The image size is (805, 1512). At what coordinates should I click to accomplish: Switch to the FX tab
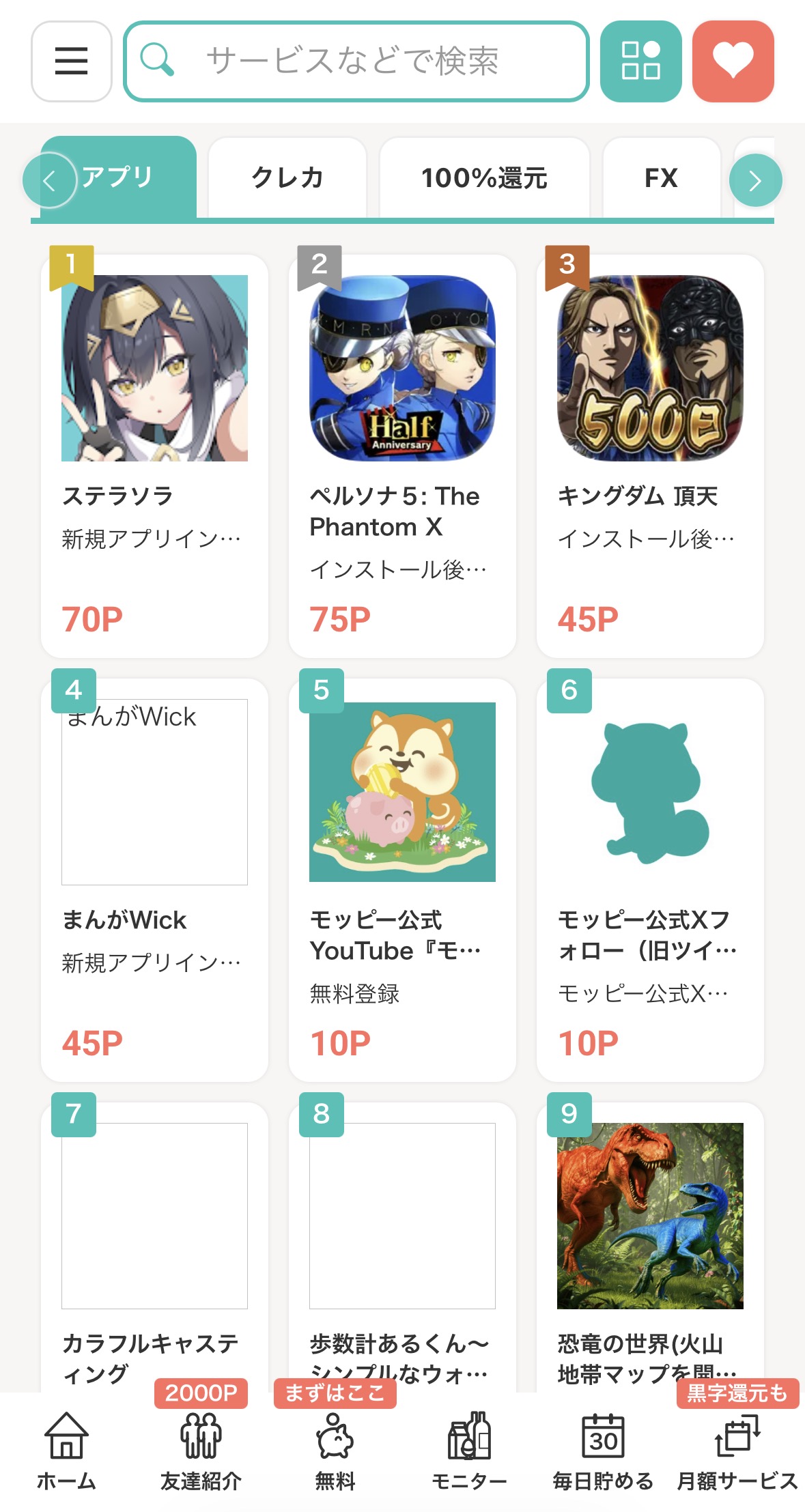[661, 178]
